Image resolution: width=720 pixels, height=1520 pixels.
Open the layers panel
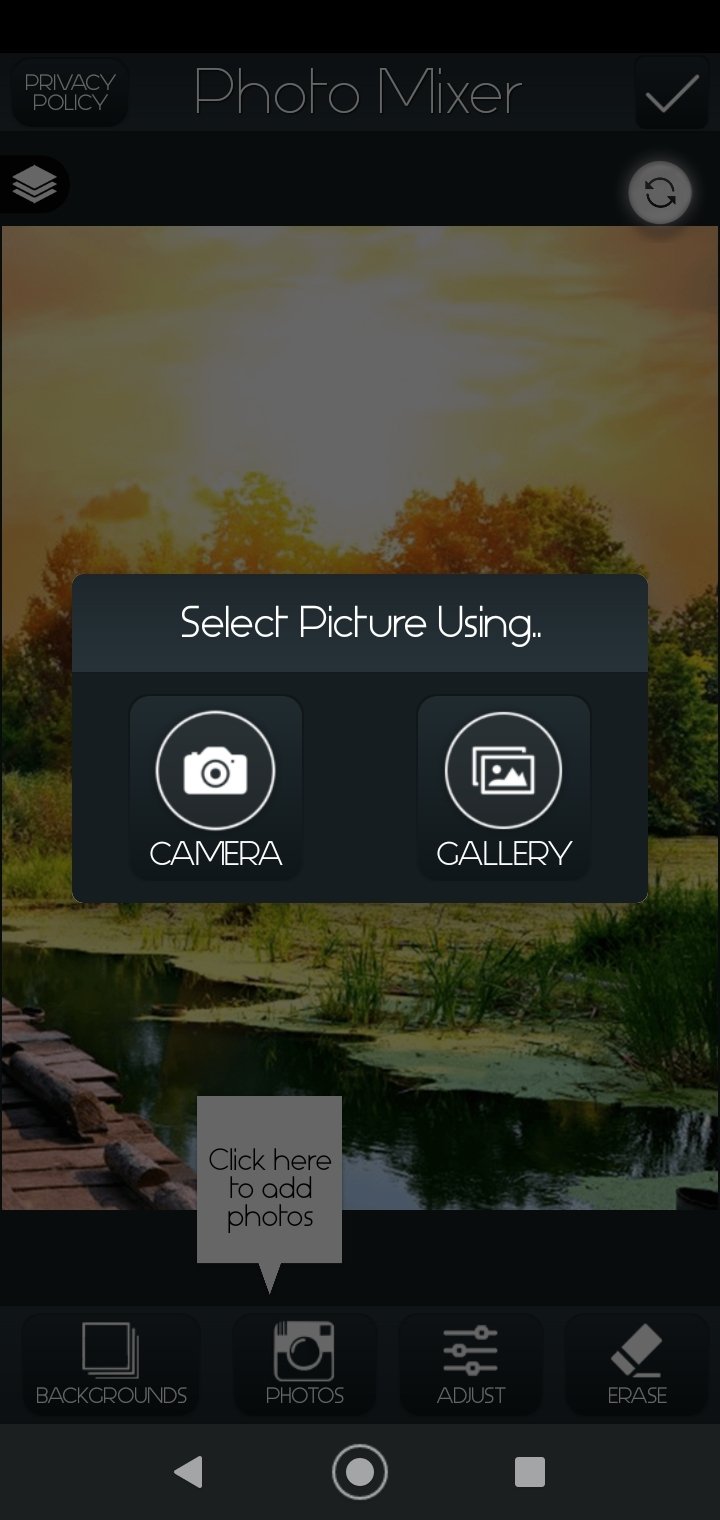pyautogui.click(x=35, y=185)
